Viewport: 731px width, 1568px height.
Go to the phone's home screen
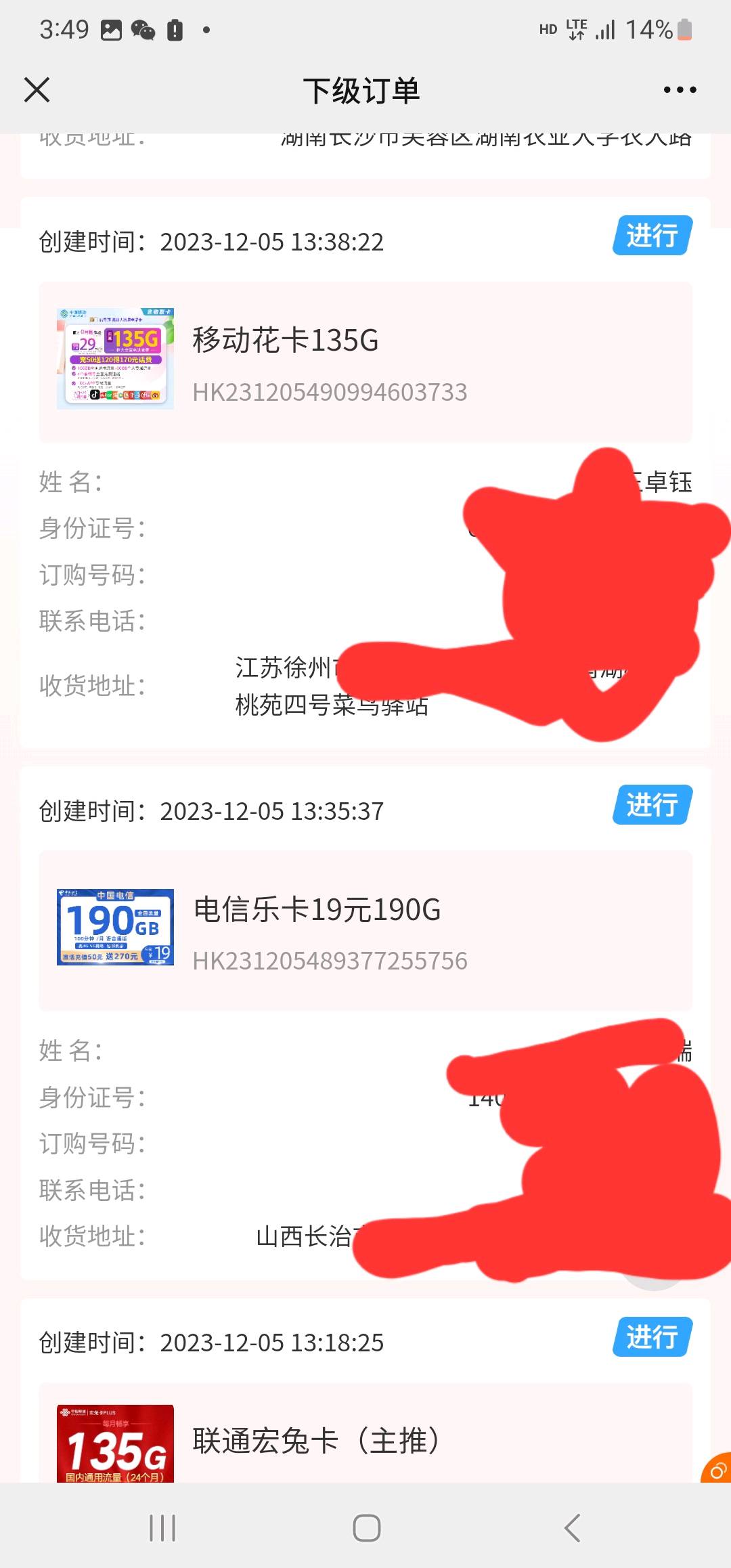(366, 1528)
